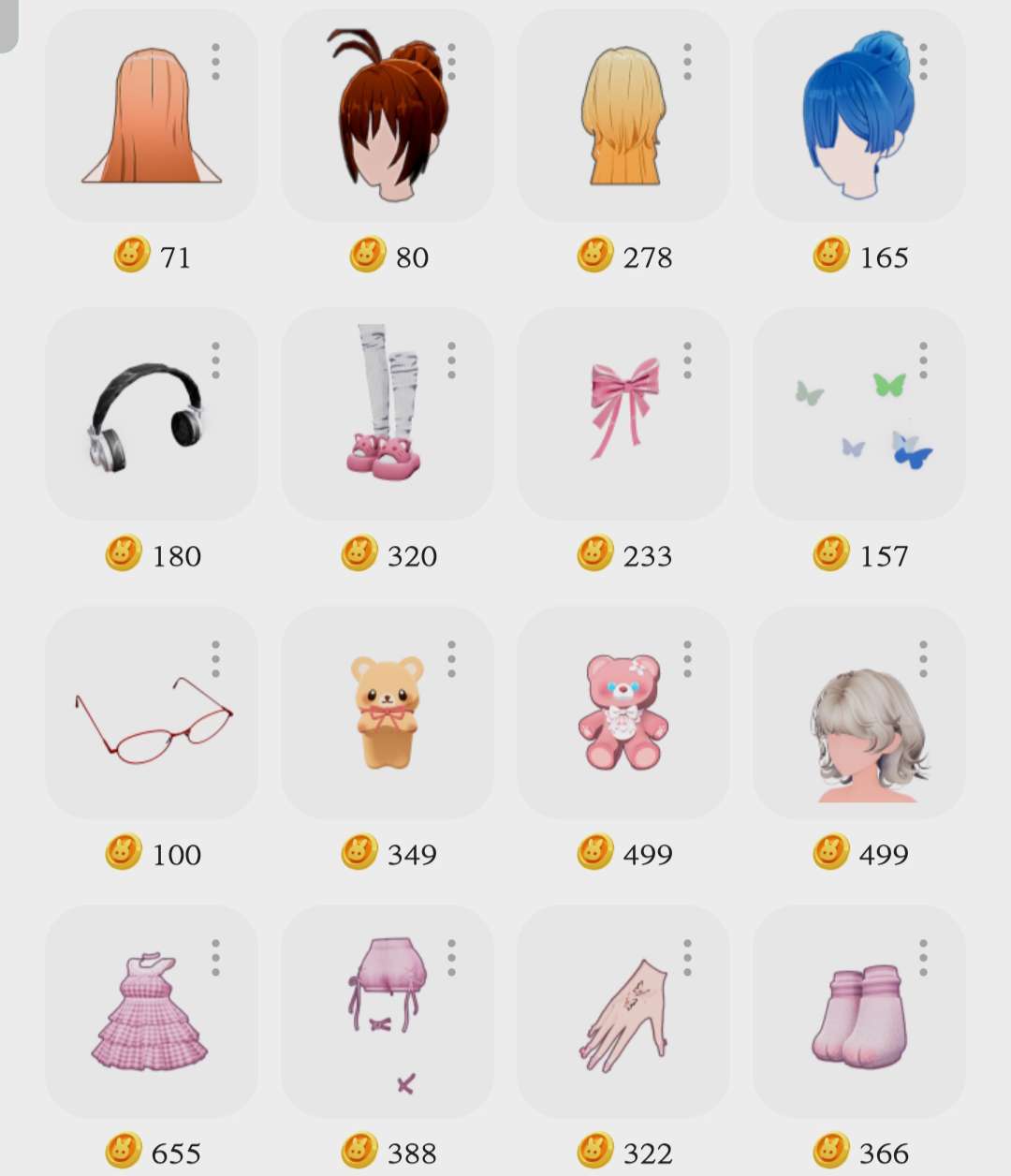Tap more options on the blue bun hair
Screen dimensions: 1011x1176
click(x=923, y=62)
